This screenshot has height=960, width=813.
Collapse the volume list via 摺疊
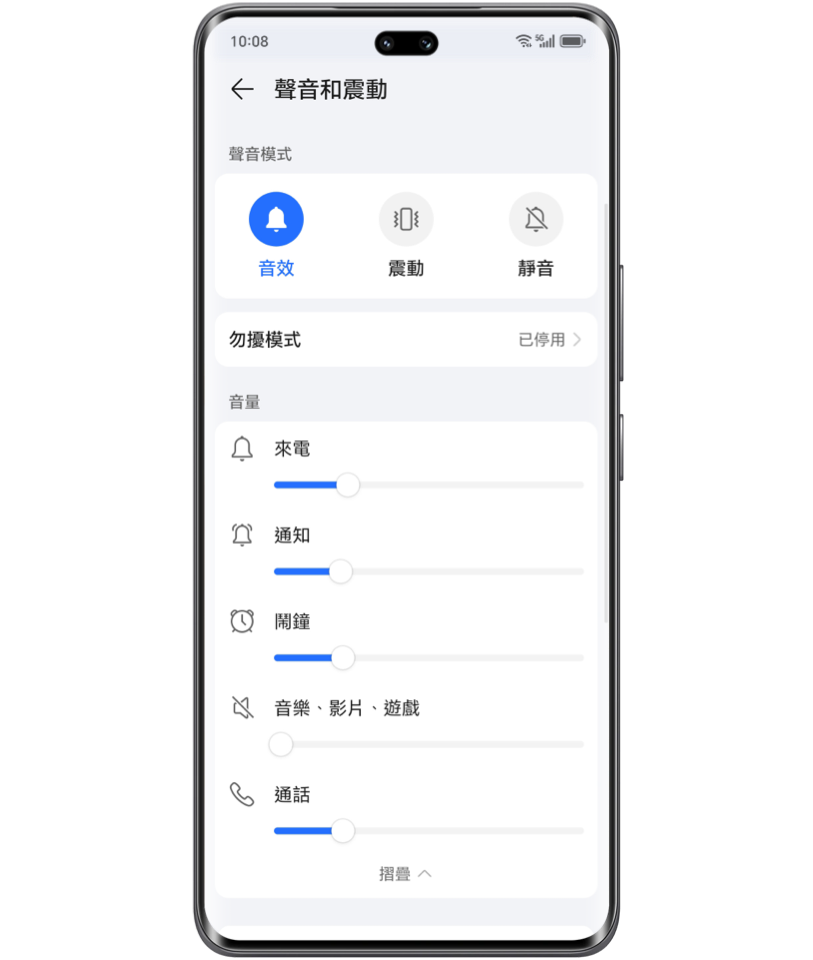pyautogui.click(x=406, y=874)
